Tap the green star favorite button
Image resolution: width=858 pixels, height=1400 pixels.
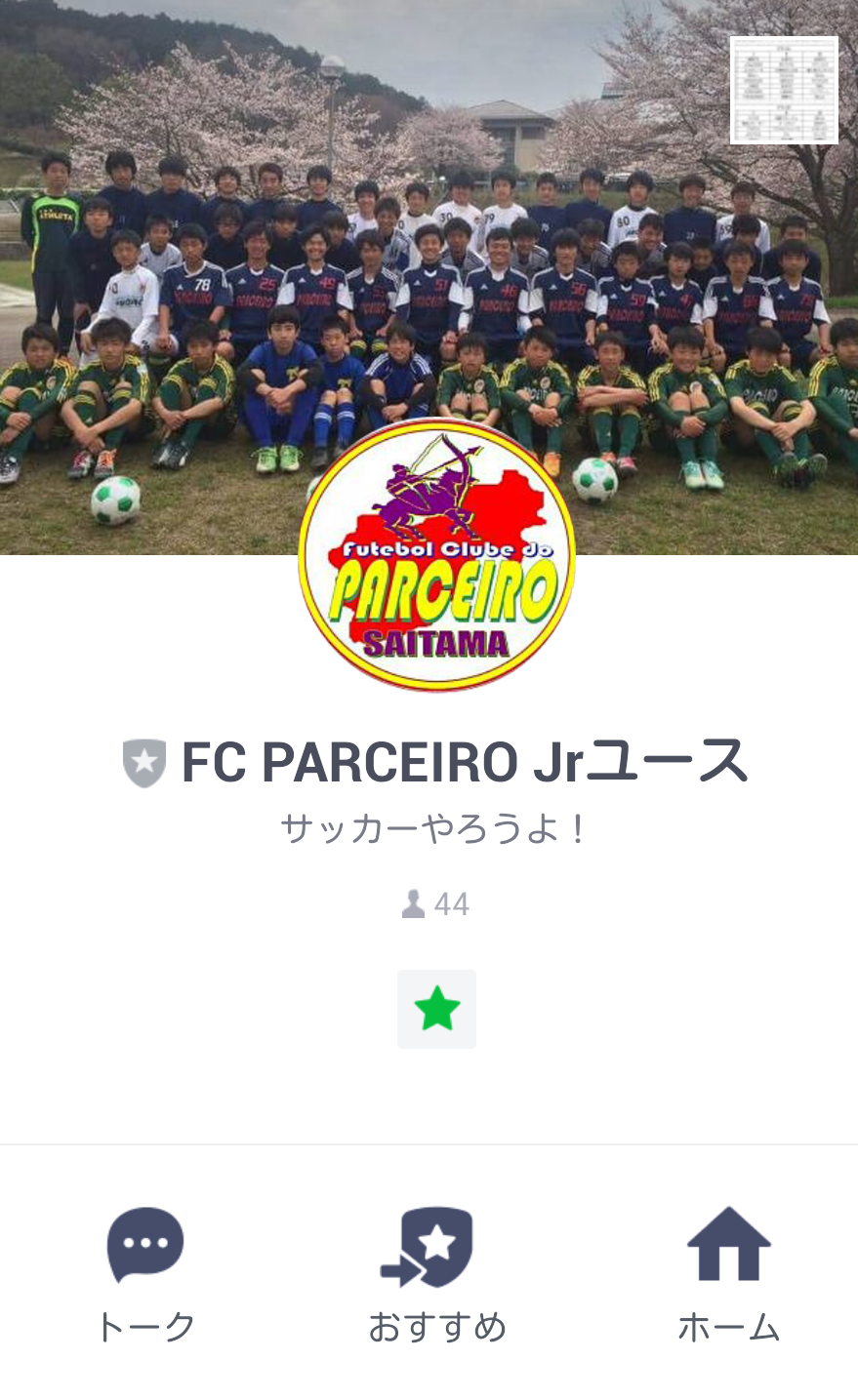[x=436, y=1009]
